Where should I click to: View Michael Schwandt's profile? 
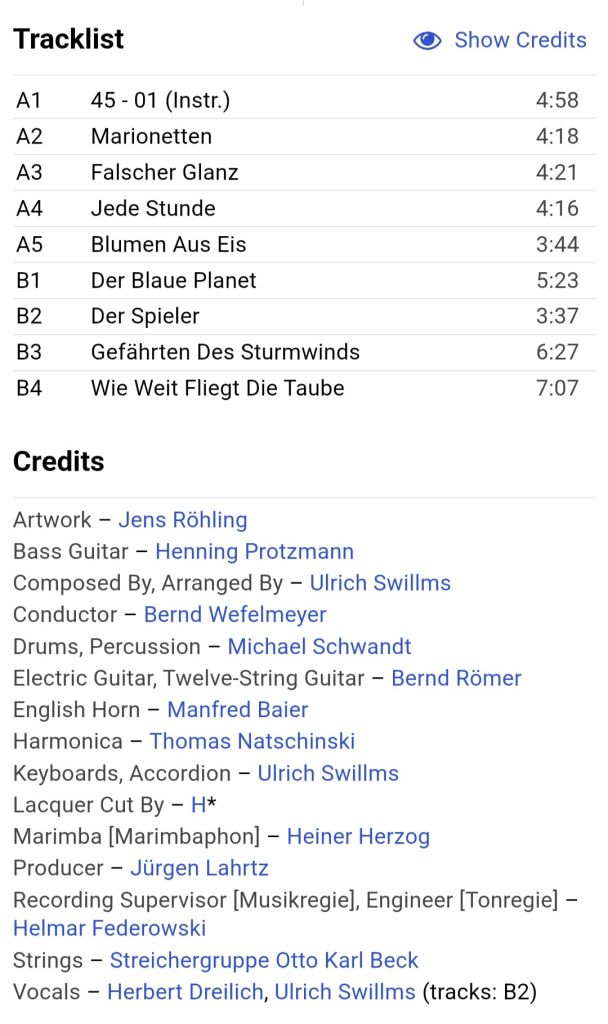click(319, 647)
